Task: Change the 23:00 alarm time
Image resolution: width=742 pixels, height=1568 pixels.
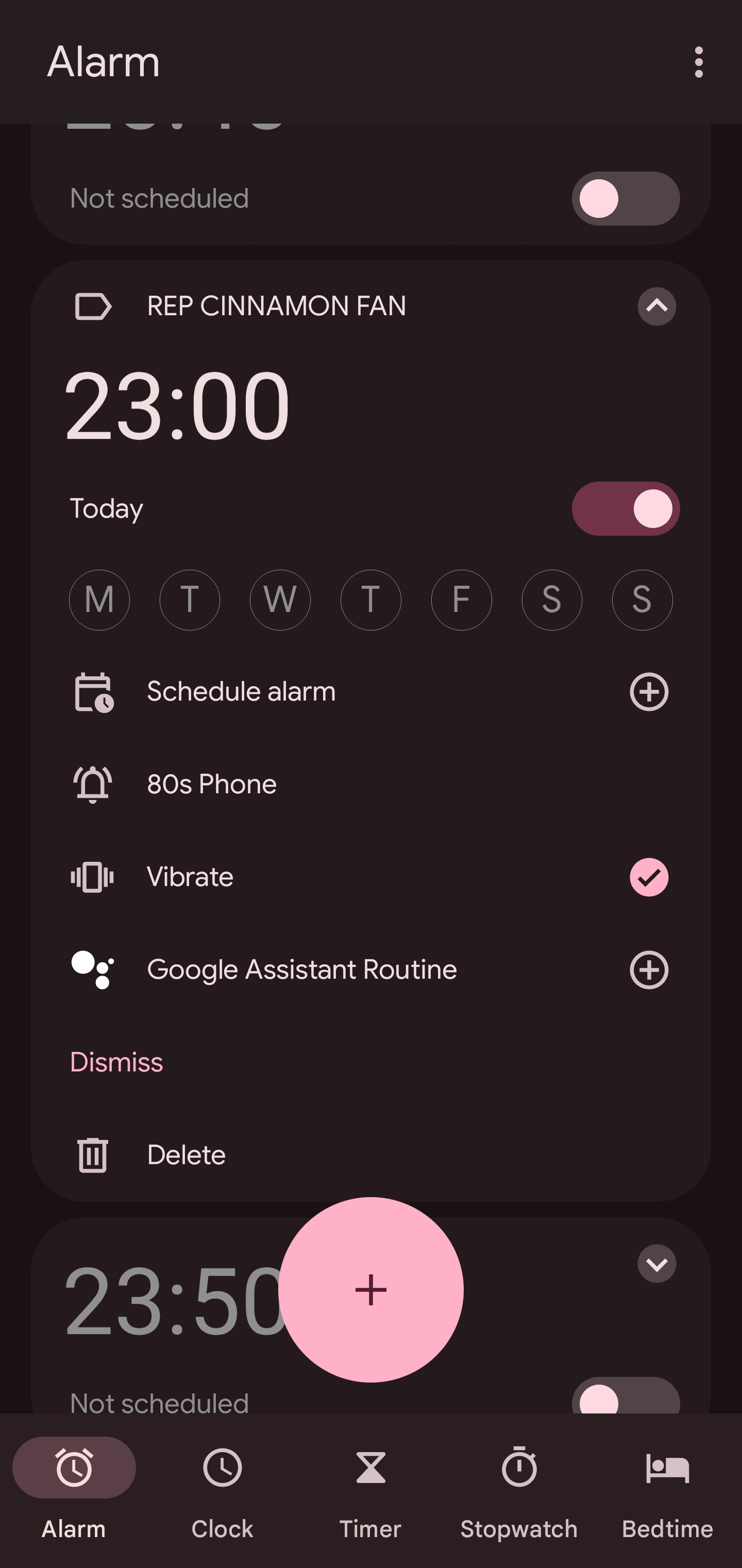Action: [177, 406]
